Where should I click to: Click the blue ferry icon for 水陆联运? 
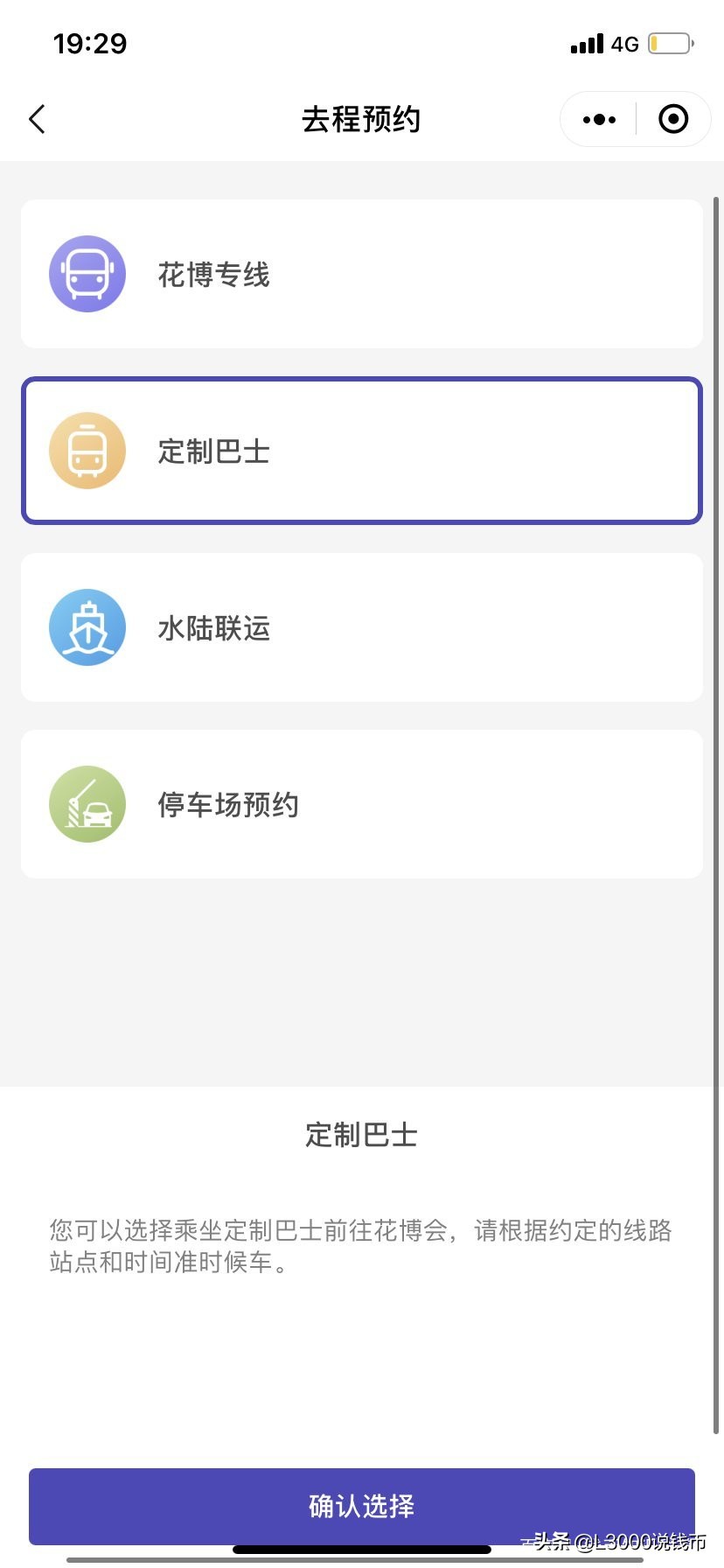[x=87, y=626]
